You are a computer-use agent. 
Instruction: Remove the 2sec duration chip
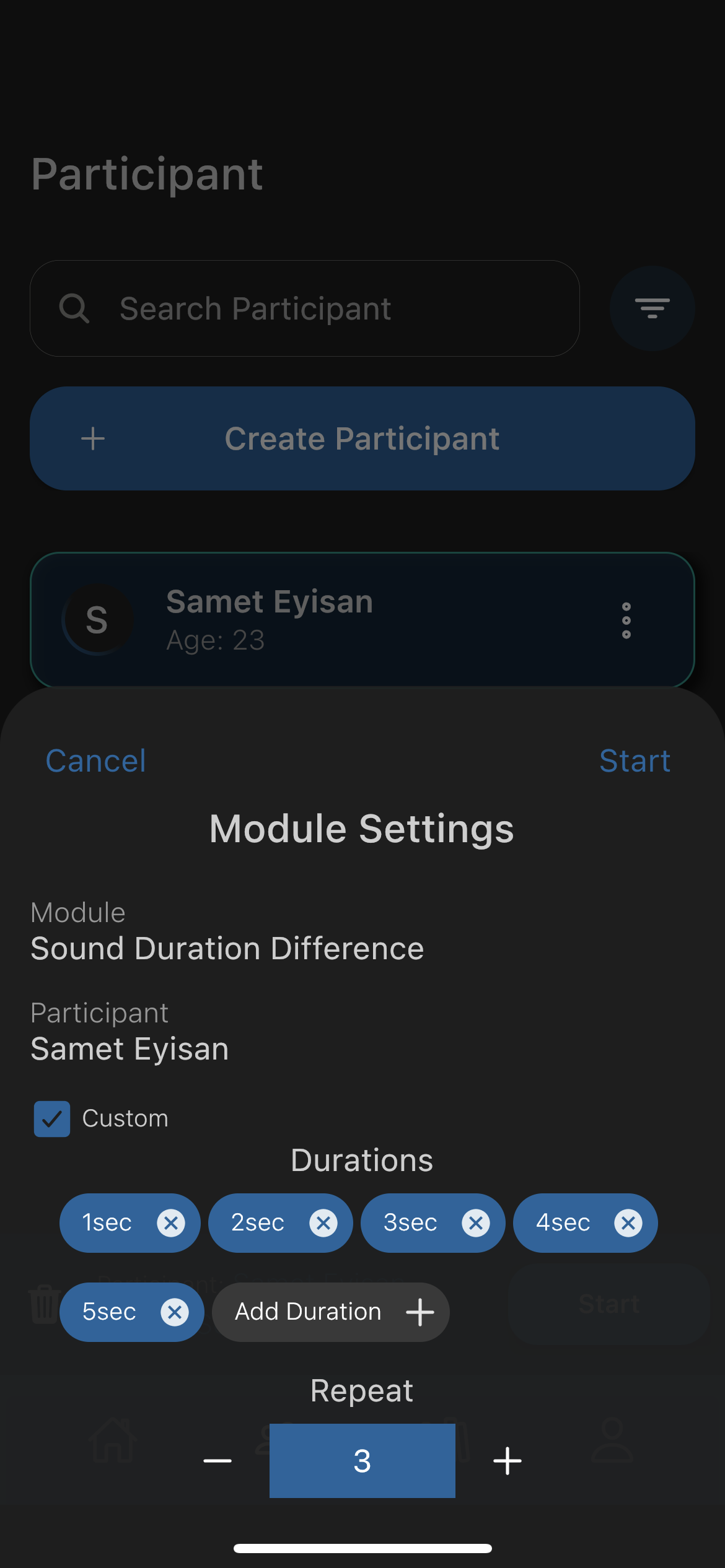323,1223
